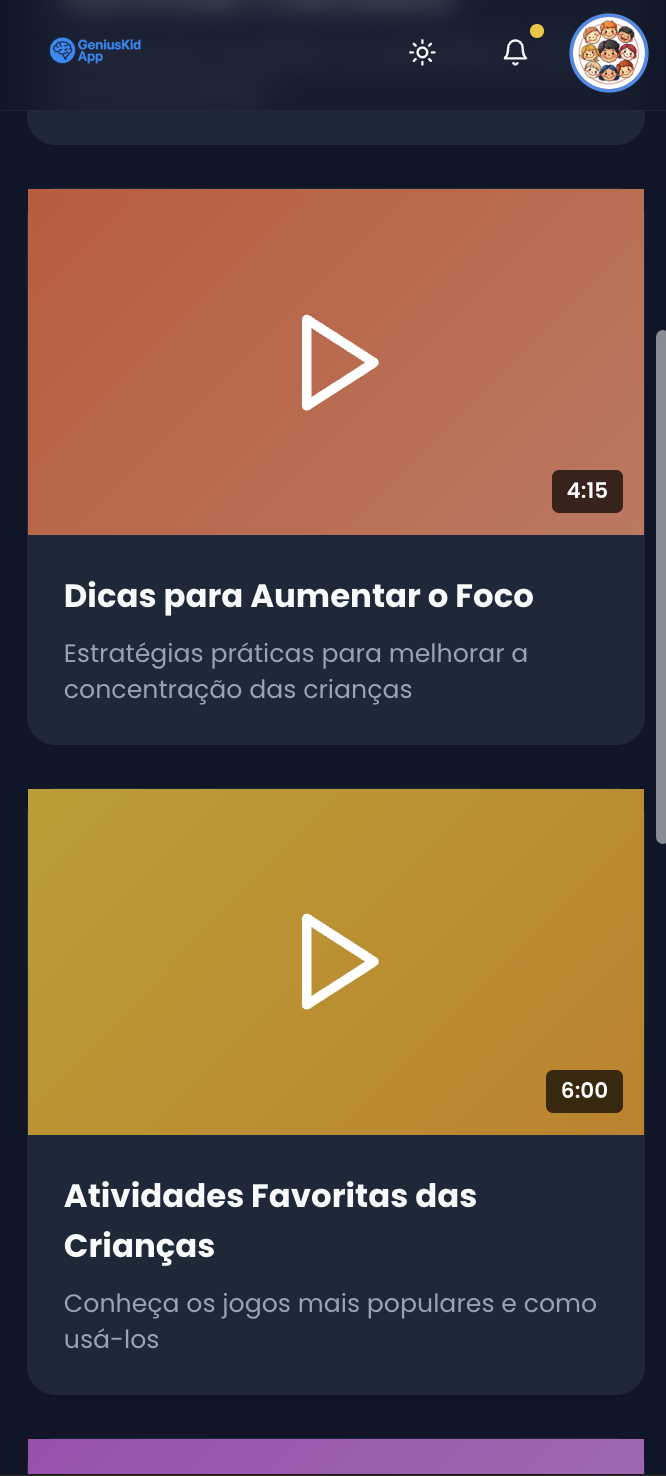Open the notifications bell
Viewport: 666px width, 1476px height.
tap(515, 53)
